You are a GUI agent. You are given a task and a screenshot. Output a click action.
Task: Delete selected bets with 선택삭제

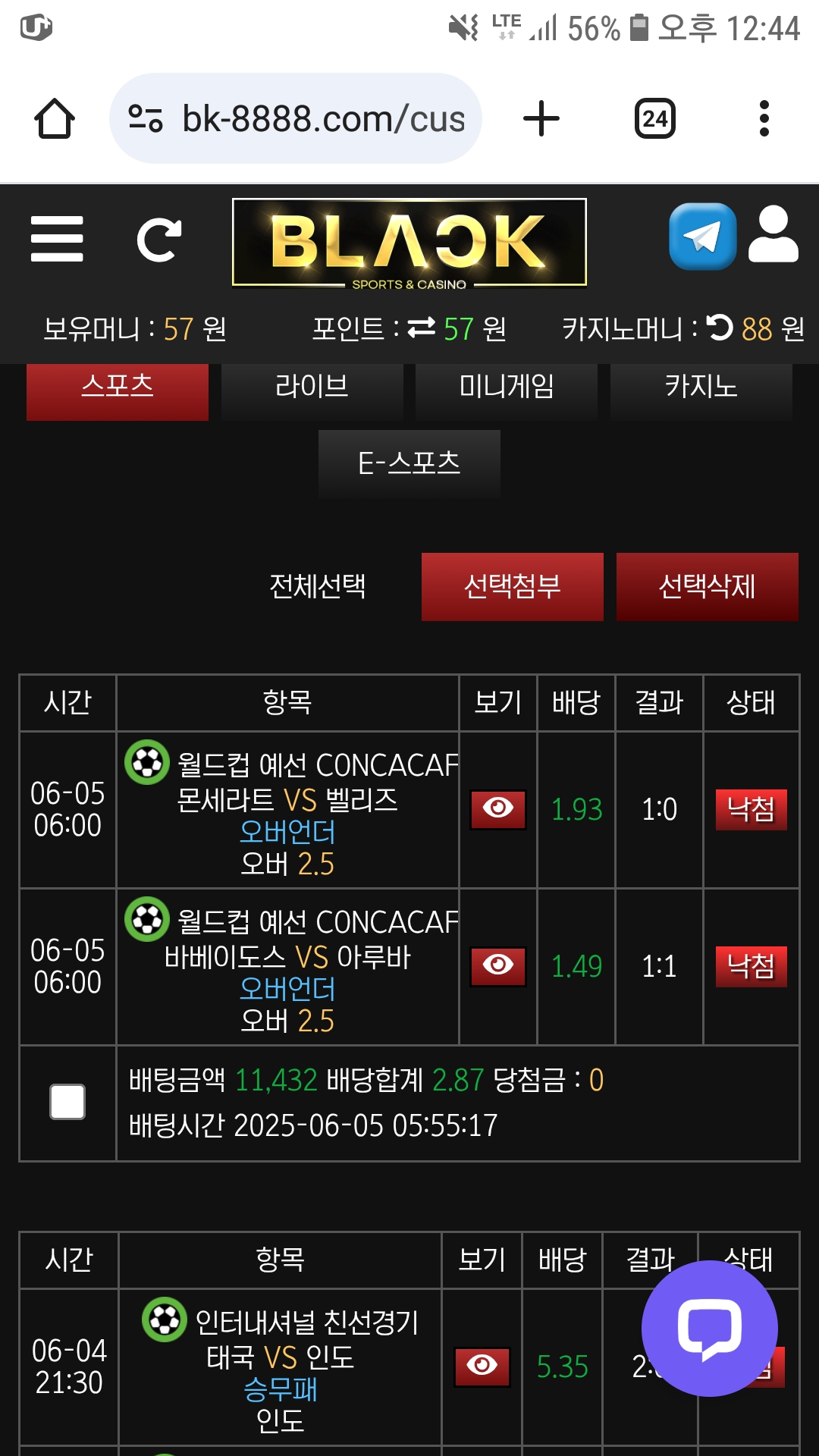pos(707,587)
